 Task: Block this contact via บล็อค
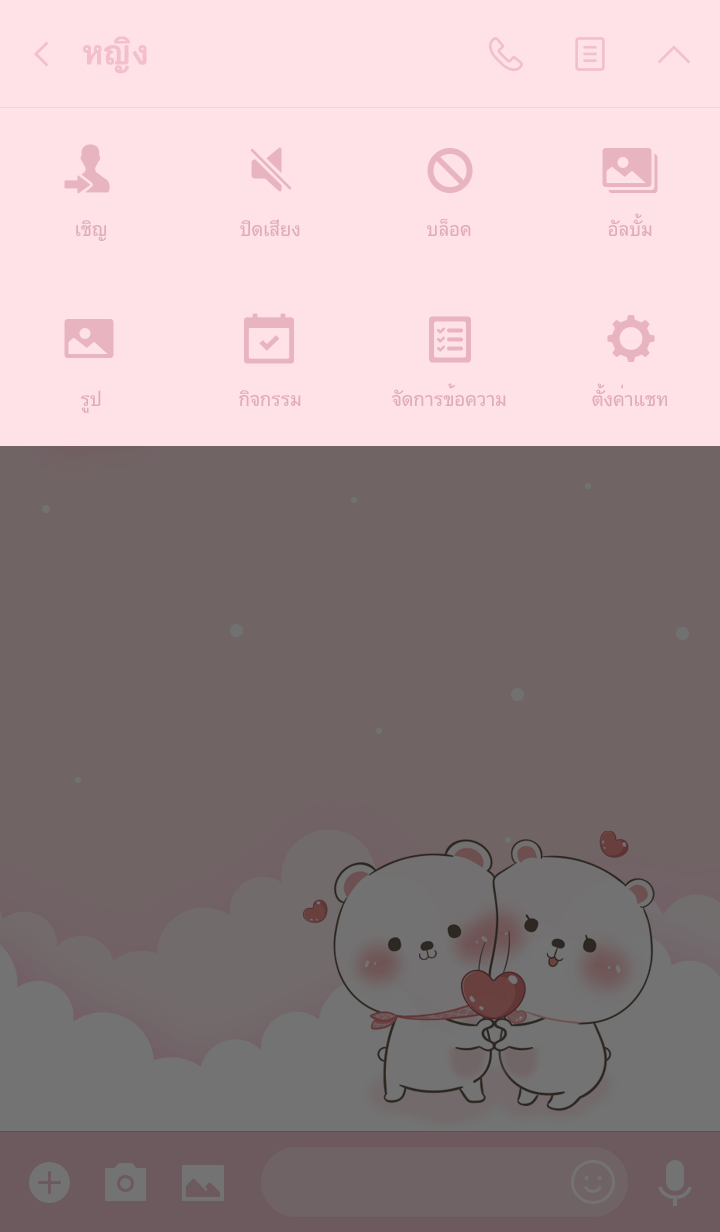click(x=449, y=191)
